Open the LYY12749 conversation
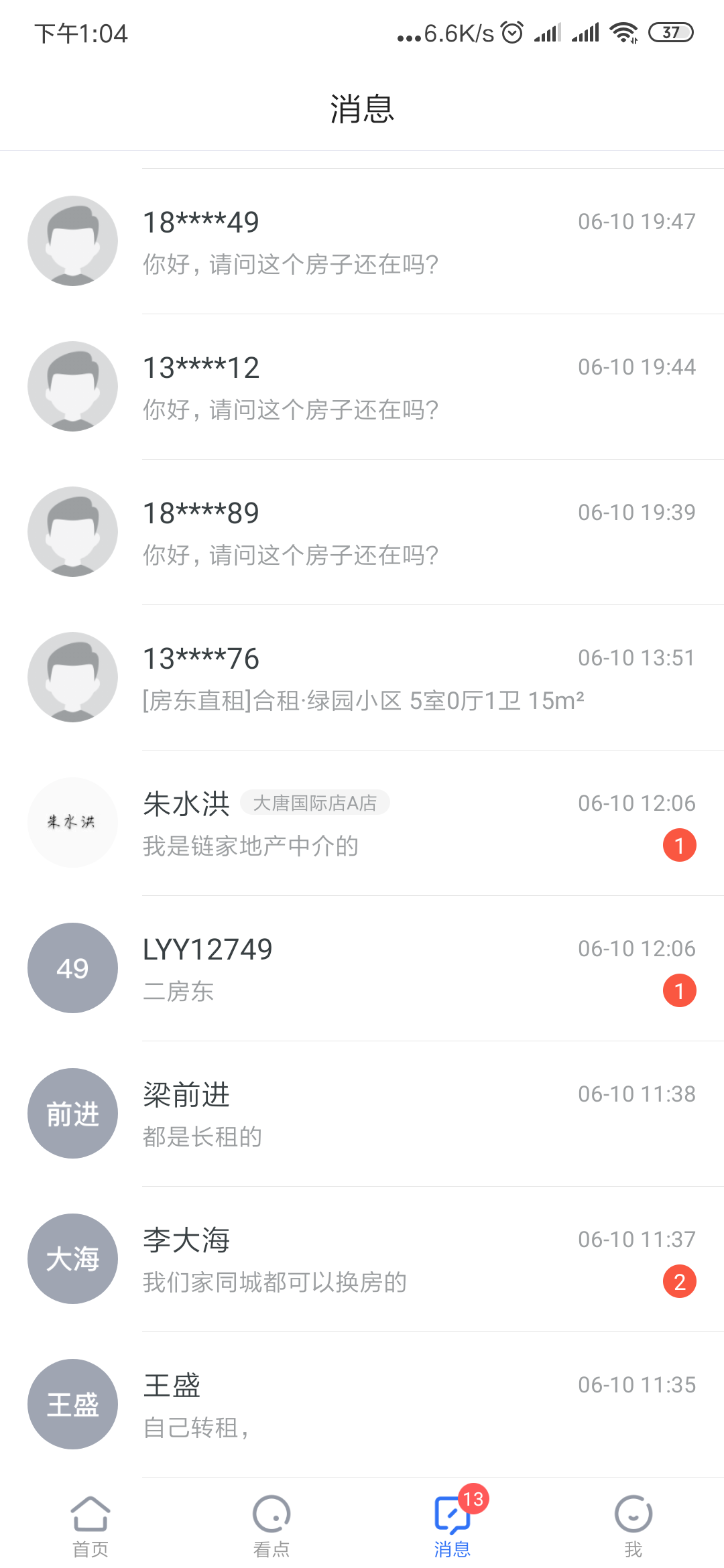 click(362, 968)
